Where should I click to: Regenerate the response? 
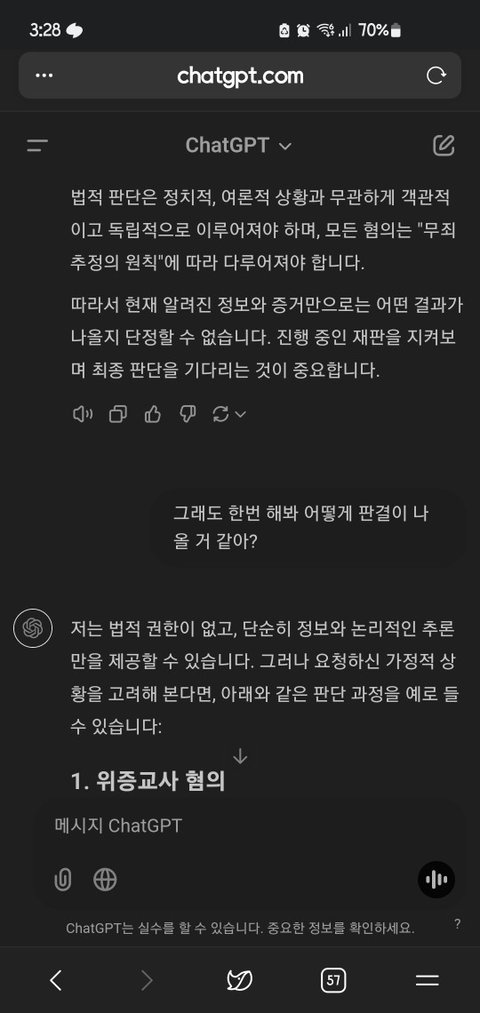(229, 414)
